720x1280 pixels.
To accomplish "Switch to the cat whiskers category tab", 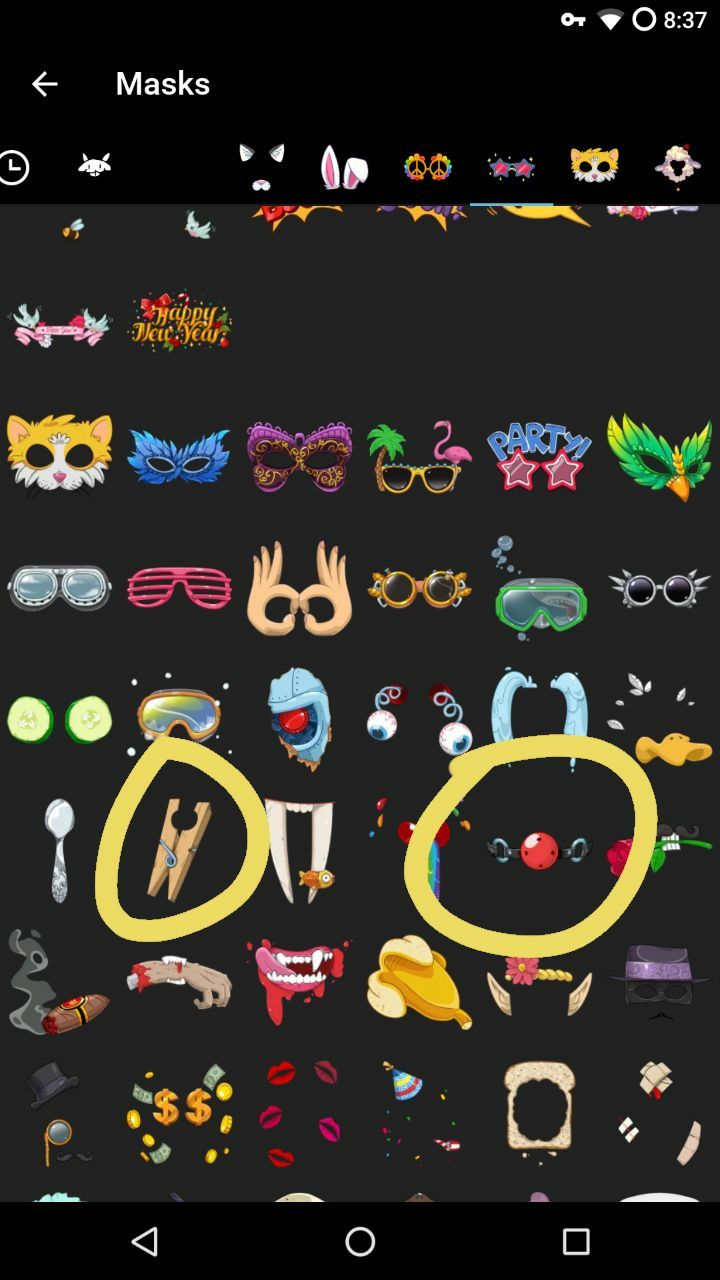I will point(261,166).
